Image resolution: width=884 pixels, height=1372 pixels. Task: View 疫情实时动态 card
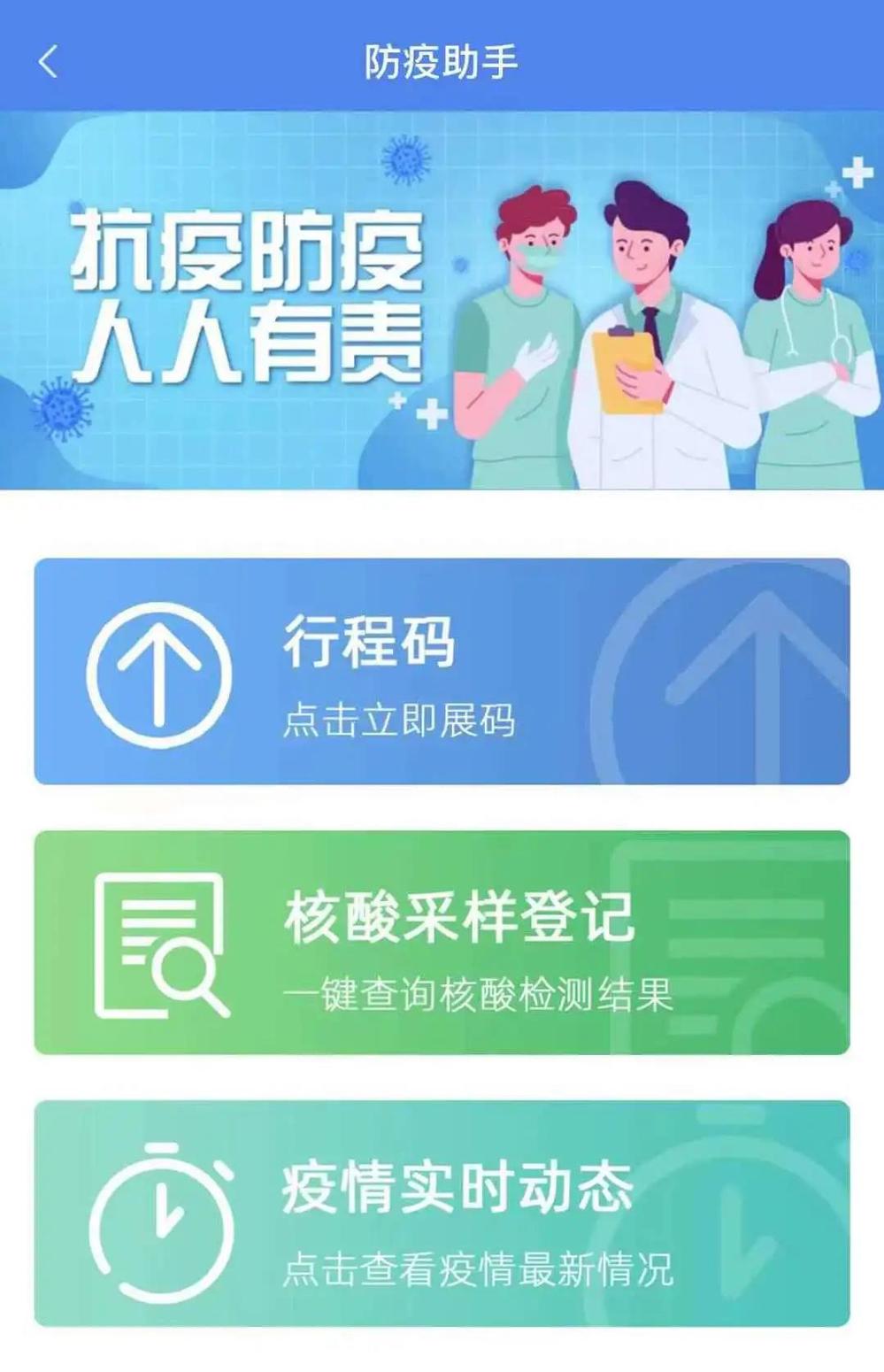point(441,1213)
